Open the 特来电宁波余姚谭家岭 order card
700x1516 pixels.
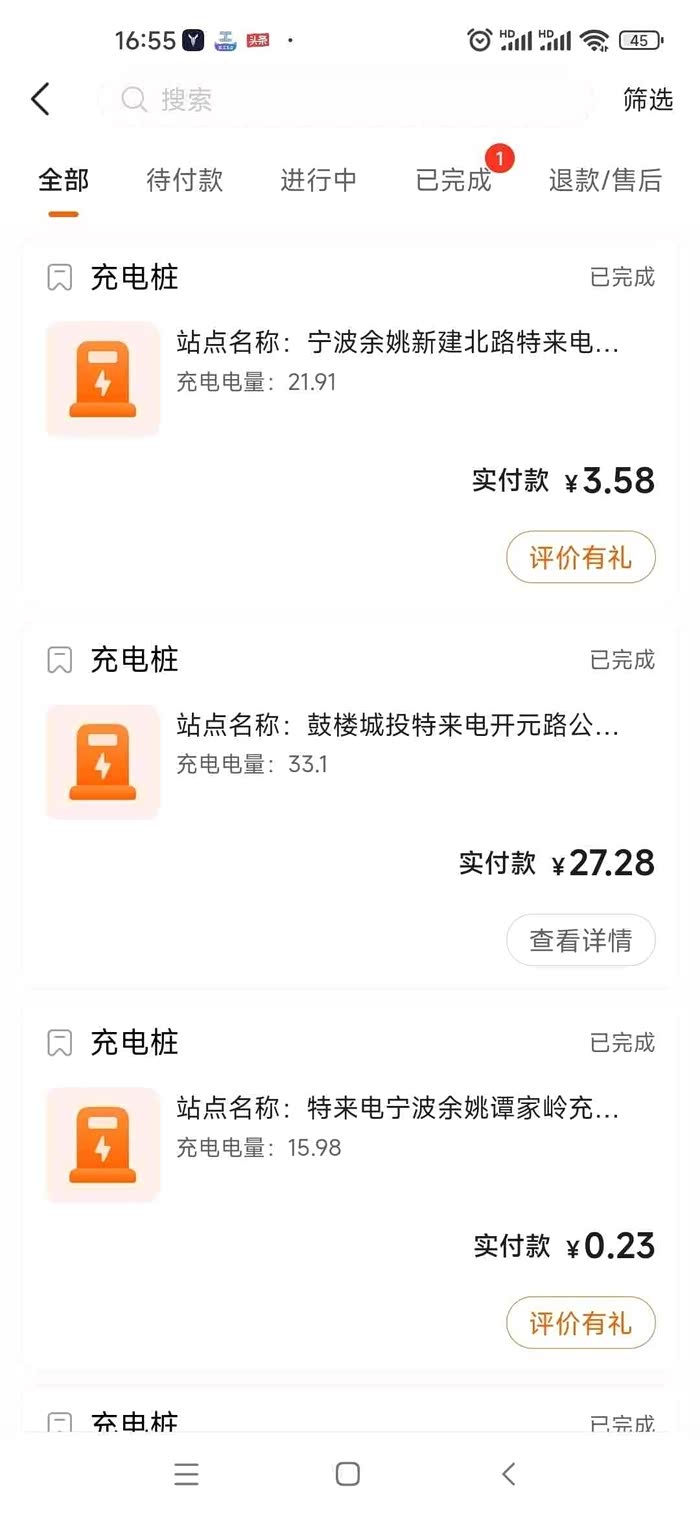(x=350, y=1184)
